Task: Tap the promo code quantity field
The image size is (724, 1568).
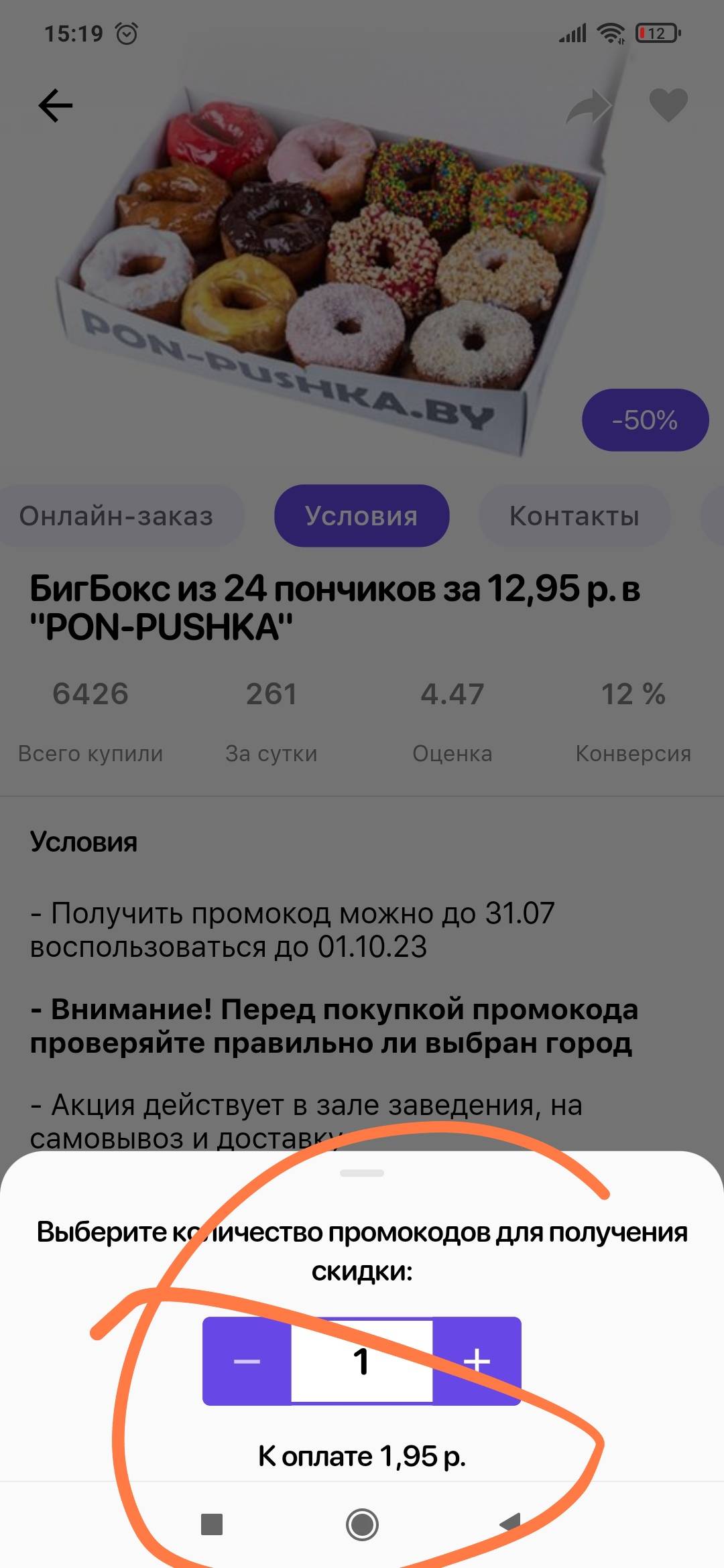Action: pyautogui.click(x=361, y=1361)
